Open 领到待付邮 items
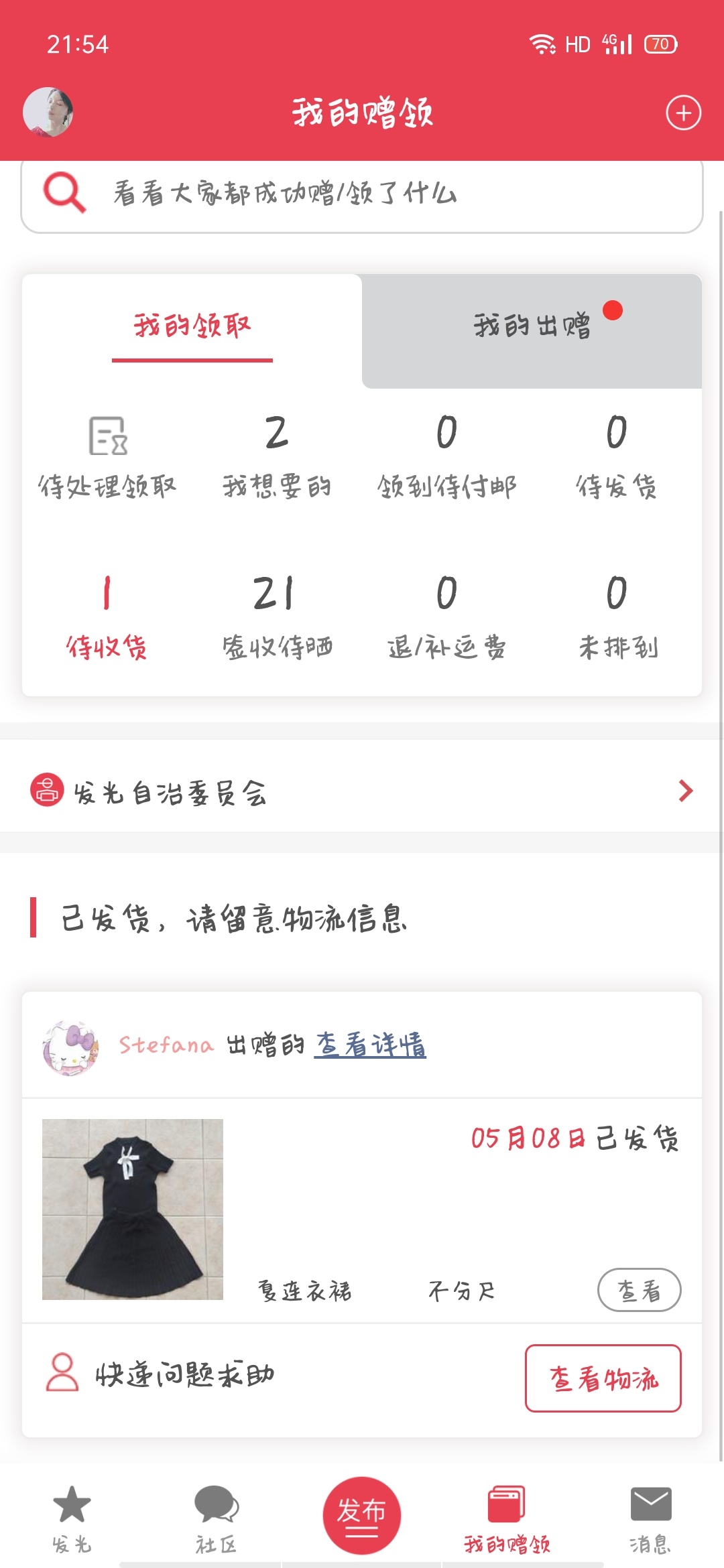 click(x=446, y=458)
